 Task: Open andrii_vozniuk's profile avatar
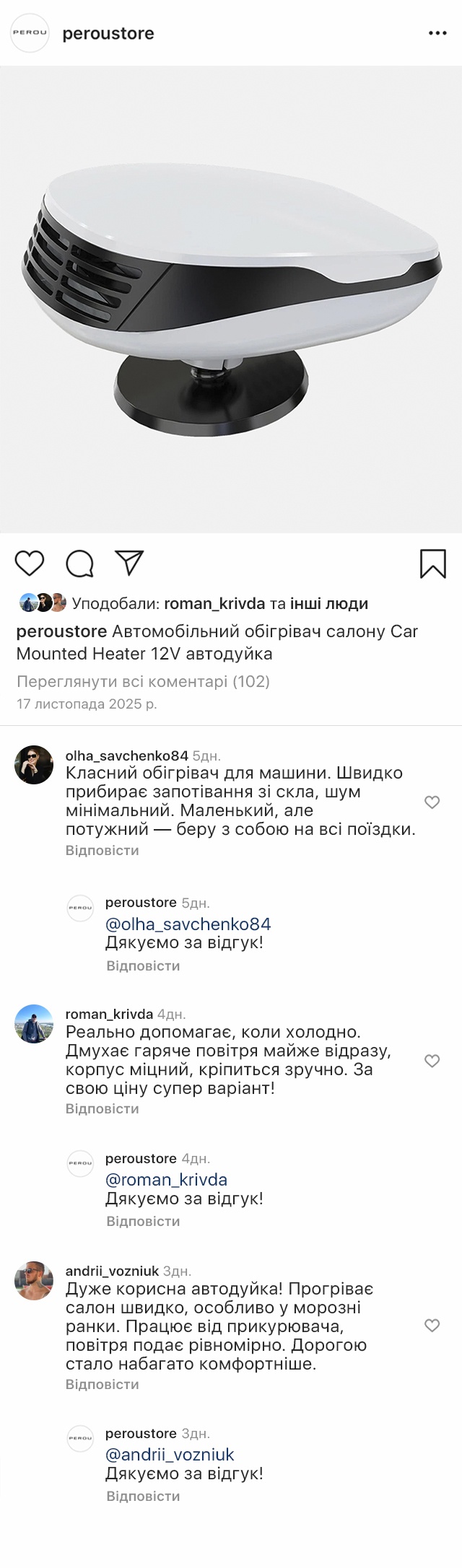click(34, 1280)
